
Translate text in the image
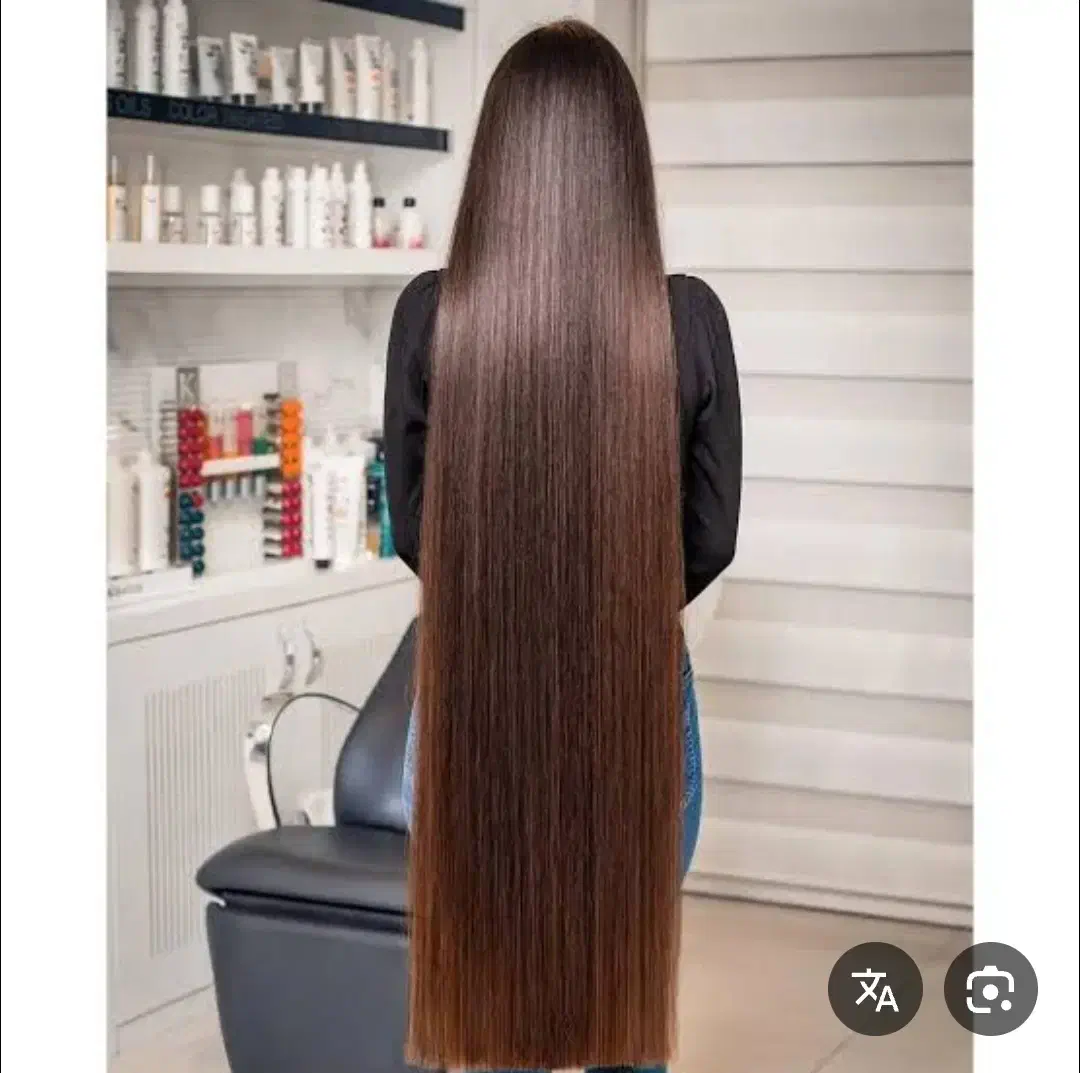click(875, 988)
